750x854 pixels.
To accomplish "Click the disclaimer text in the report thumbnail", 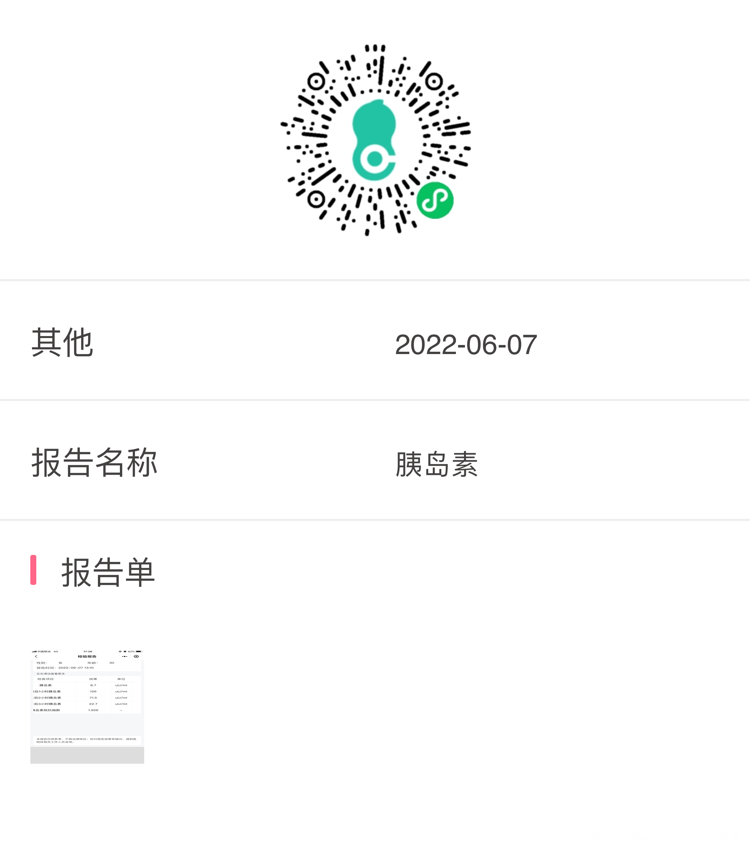I will coord(86,740).
